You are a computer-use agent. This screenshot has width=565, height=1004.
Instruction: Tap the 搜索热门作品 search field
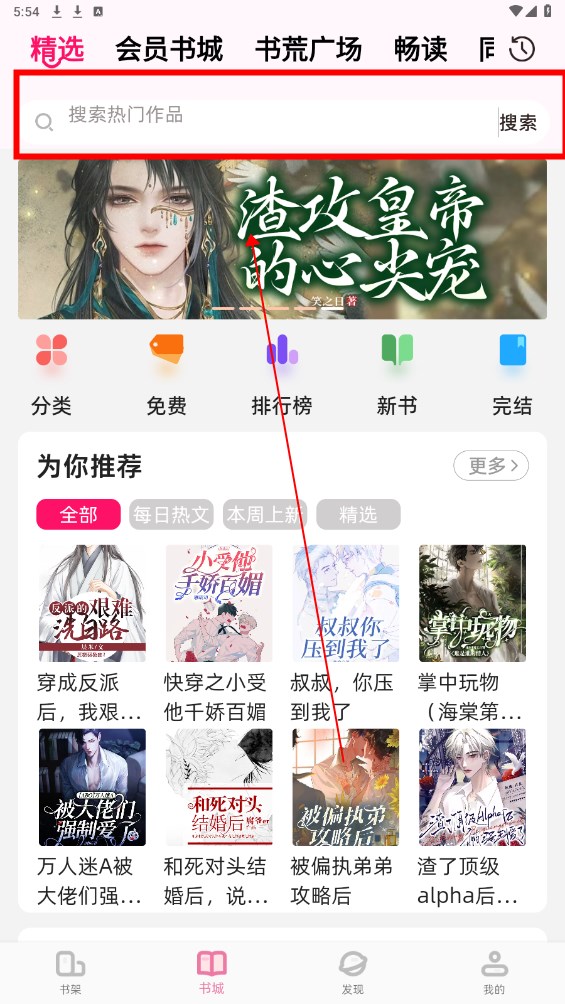259,121
